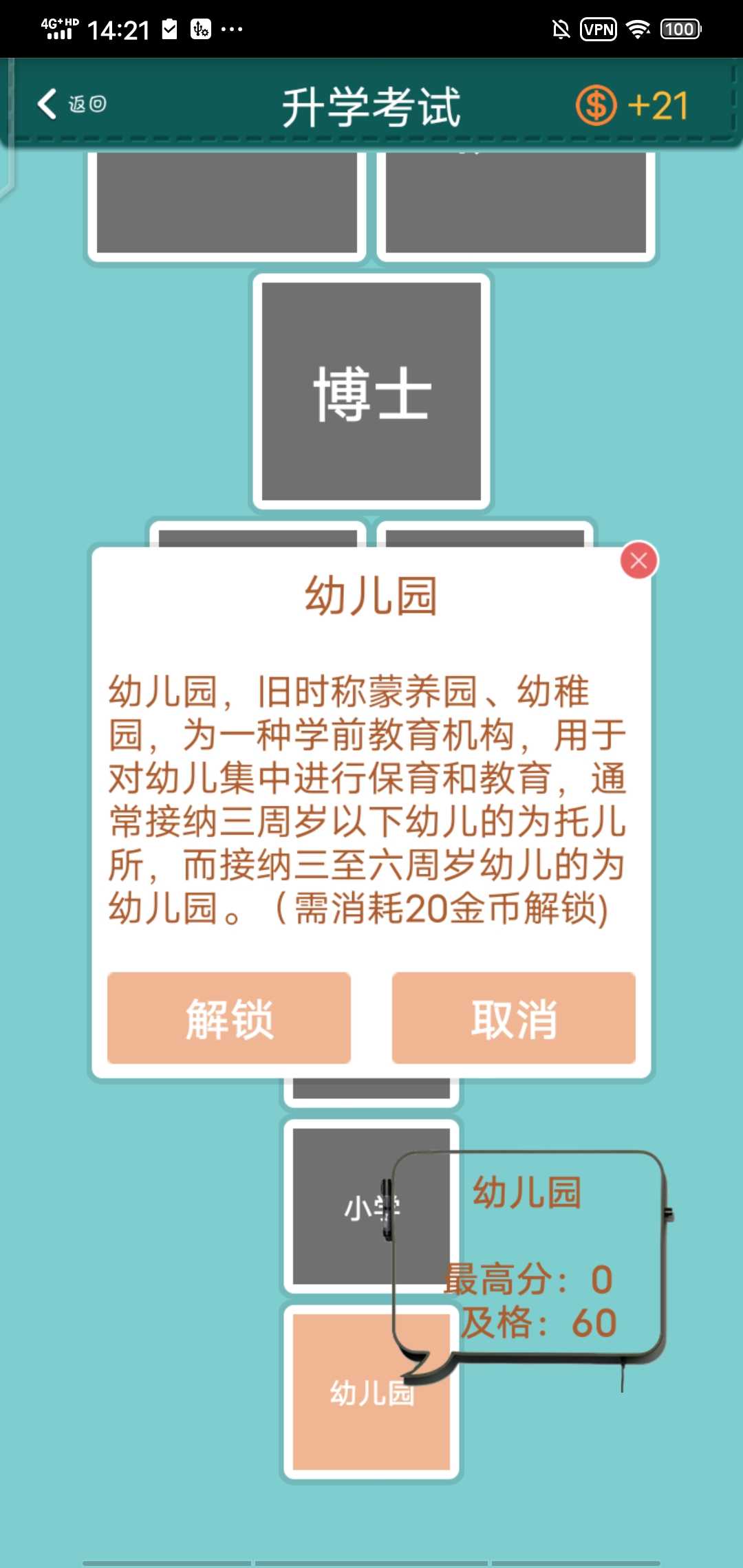Viewport: 743px width, 1568px height.
Task: Select the 博士 level tile
Action: pos(371,392)
